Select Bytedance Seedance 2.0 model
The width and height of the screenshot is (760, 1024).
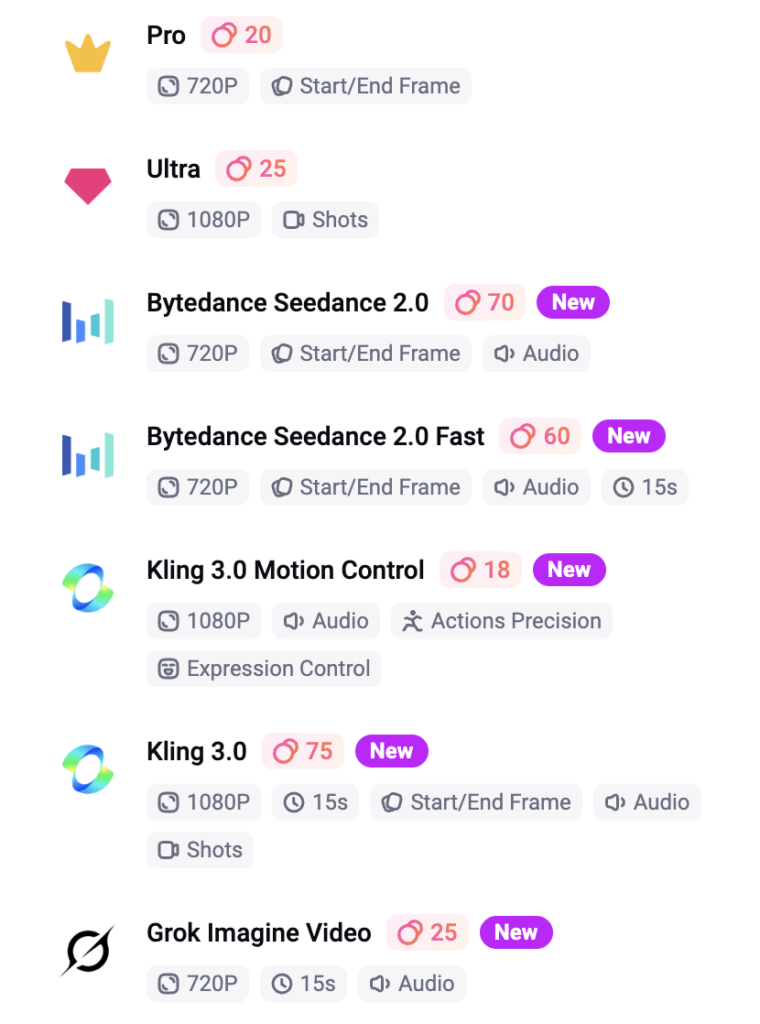[x=287, y=303]
